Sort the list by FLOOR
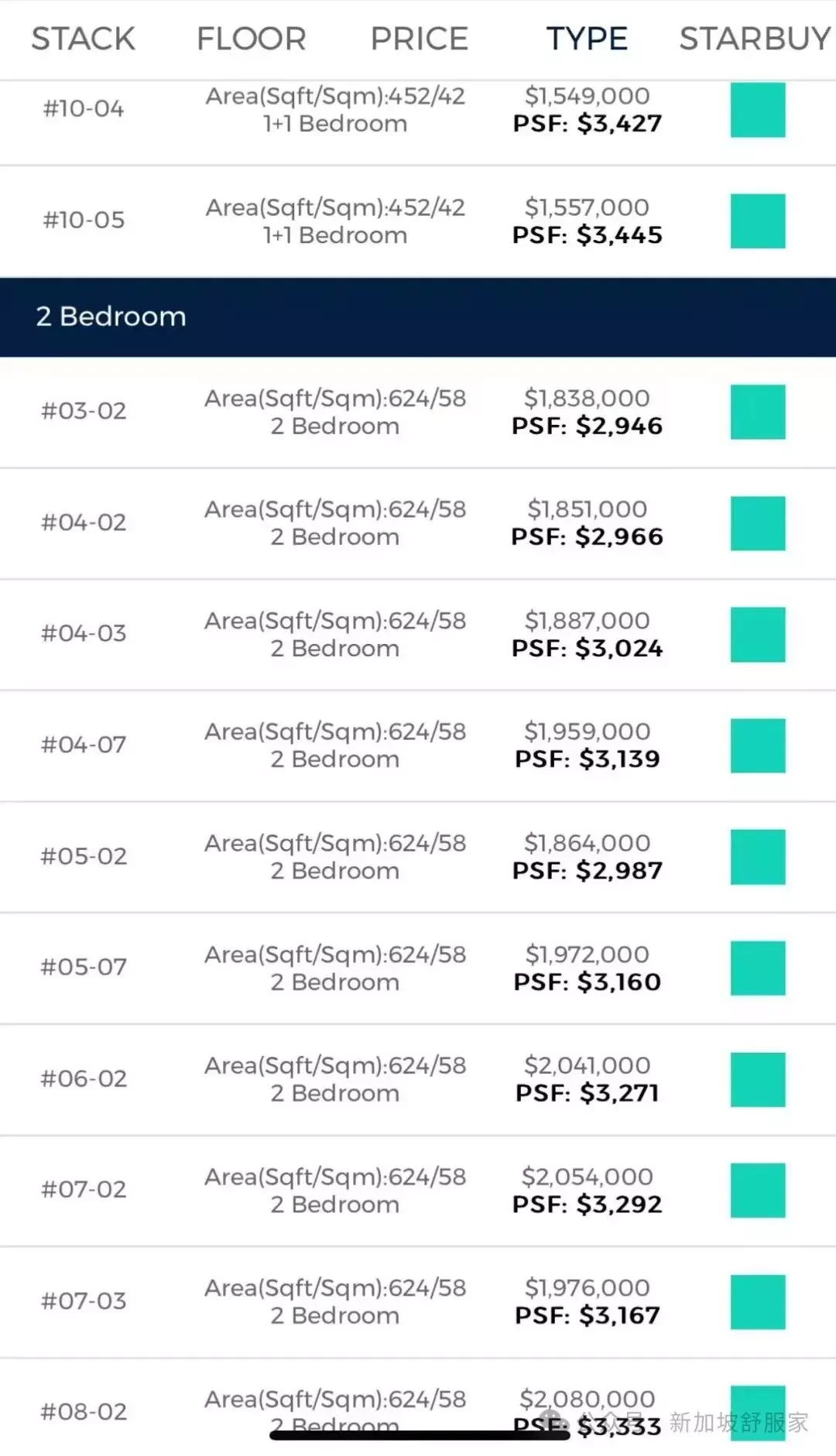The height and width of the screenshot is (1456, 836). click(252, 39)
